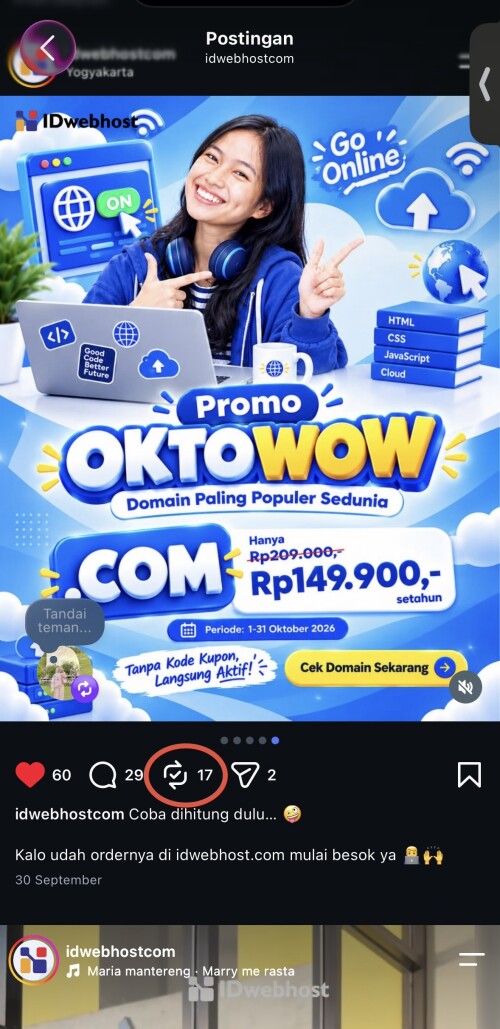The height and width of the screenshot is (1029, 500).
Task: Repost the OKTOWOW promo post
Action: [175, 775]
